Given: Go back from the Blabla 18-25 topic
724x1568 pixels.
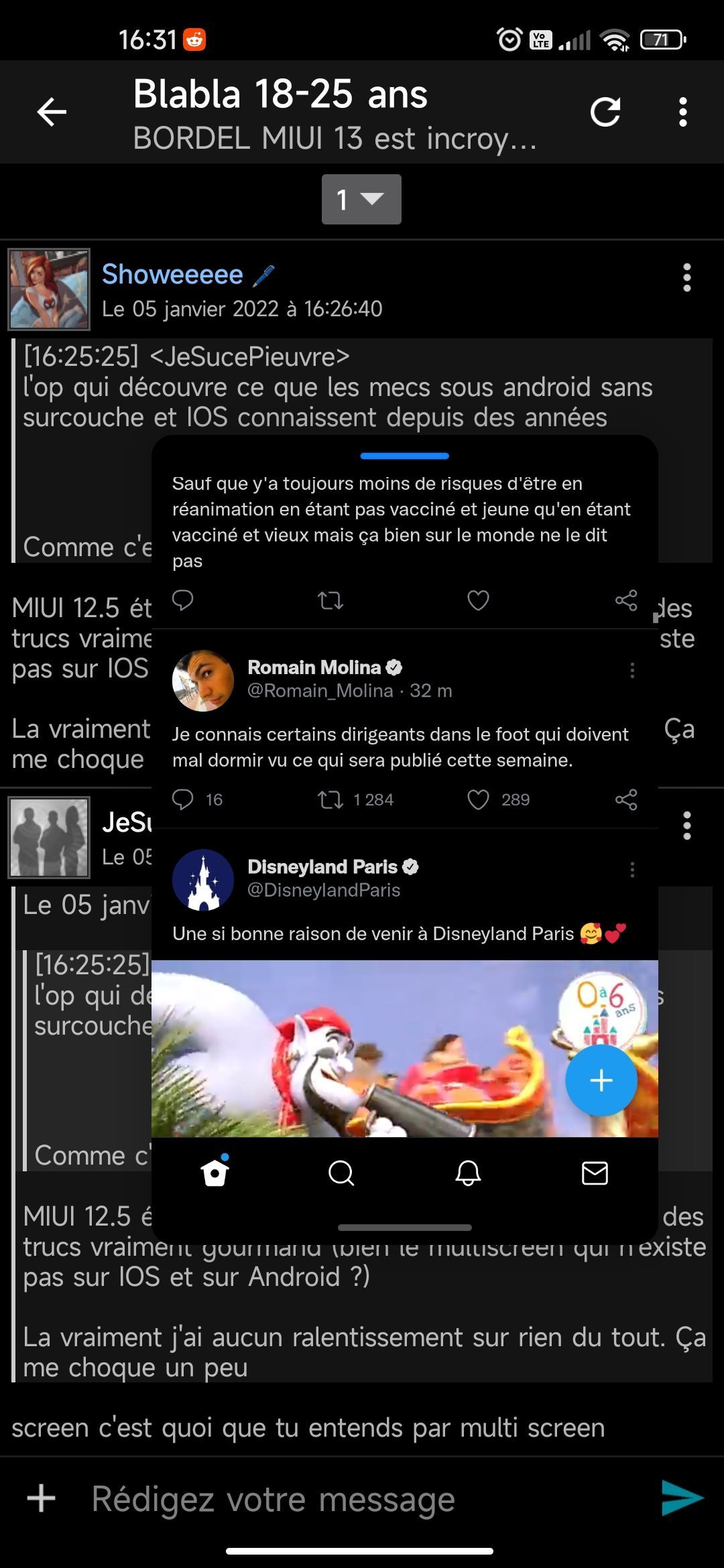Looking at the screenshot, I should [52, 112].
